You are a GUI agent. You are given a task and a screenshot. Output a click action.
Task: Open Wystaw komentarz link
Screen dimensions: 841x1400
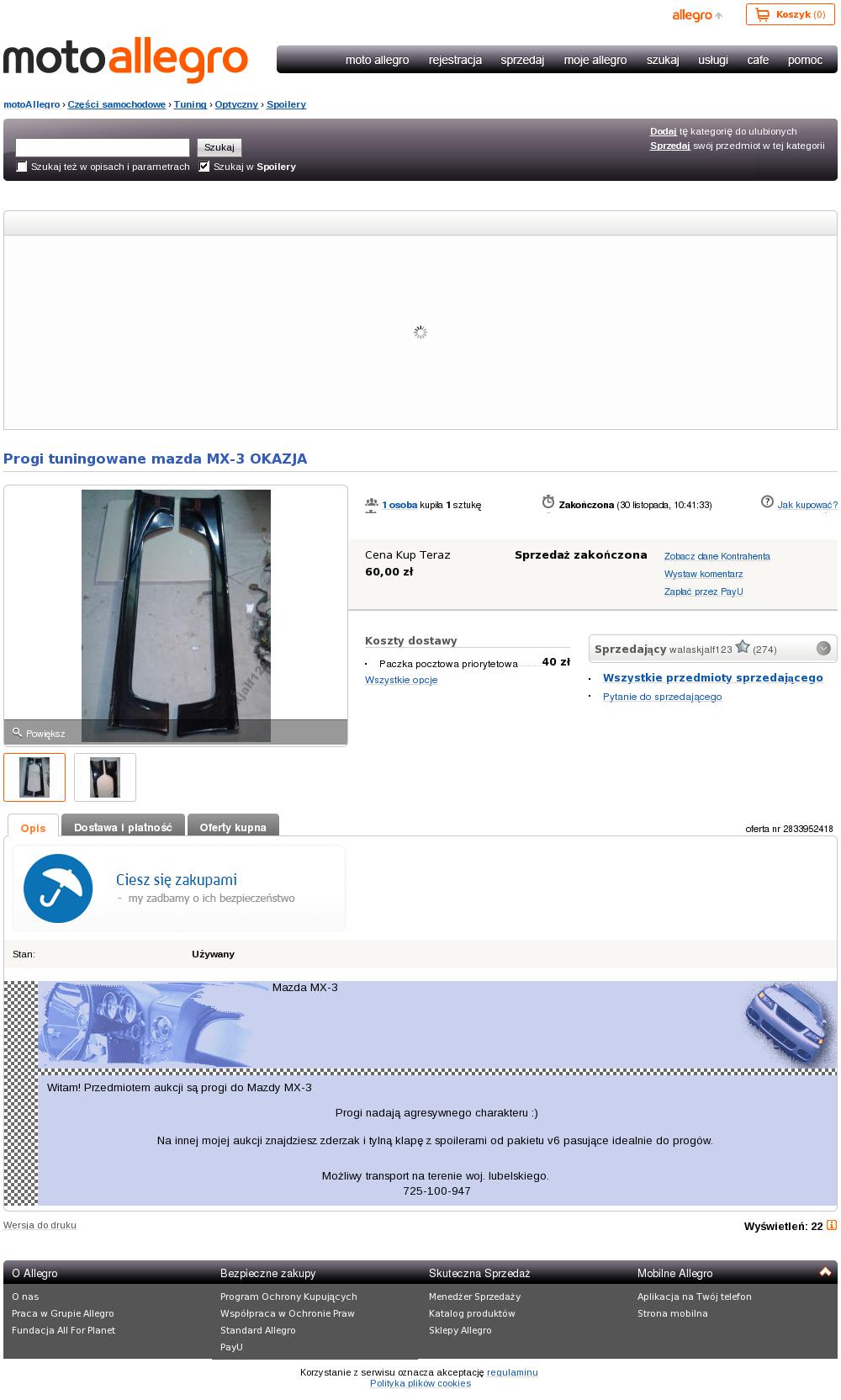click(703, 574)
